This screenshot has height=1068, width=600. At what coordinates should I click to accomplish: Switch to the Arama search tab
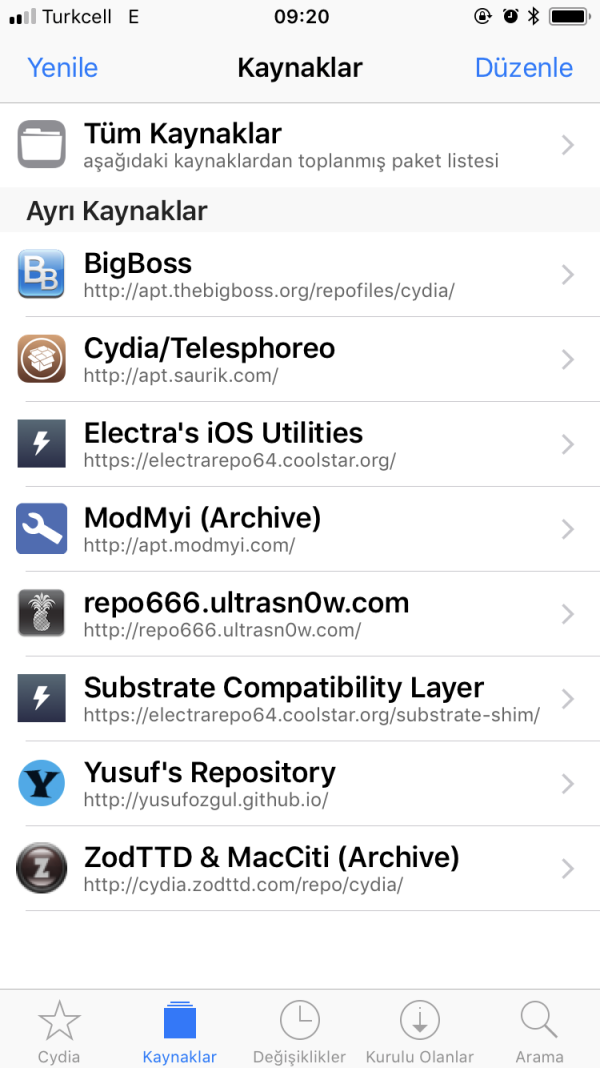point(539,1031)
